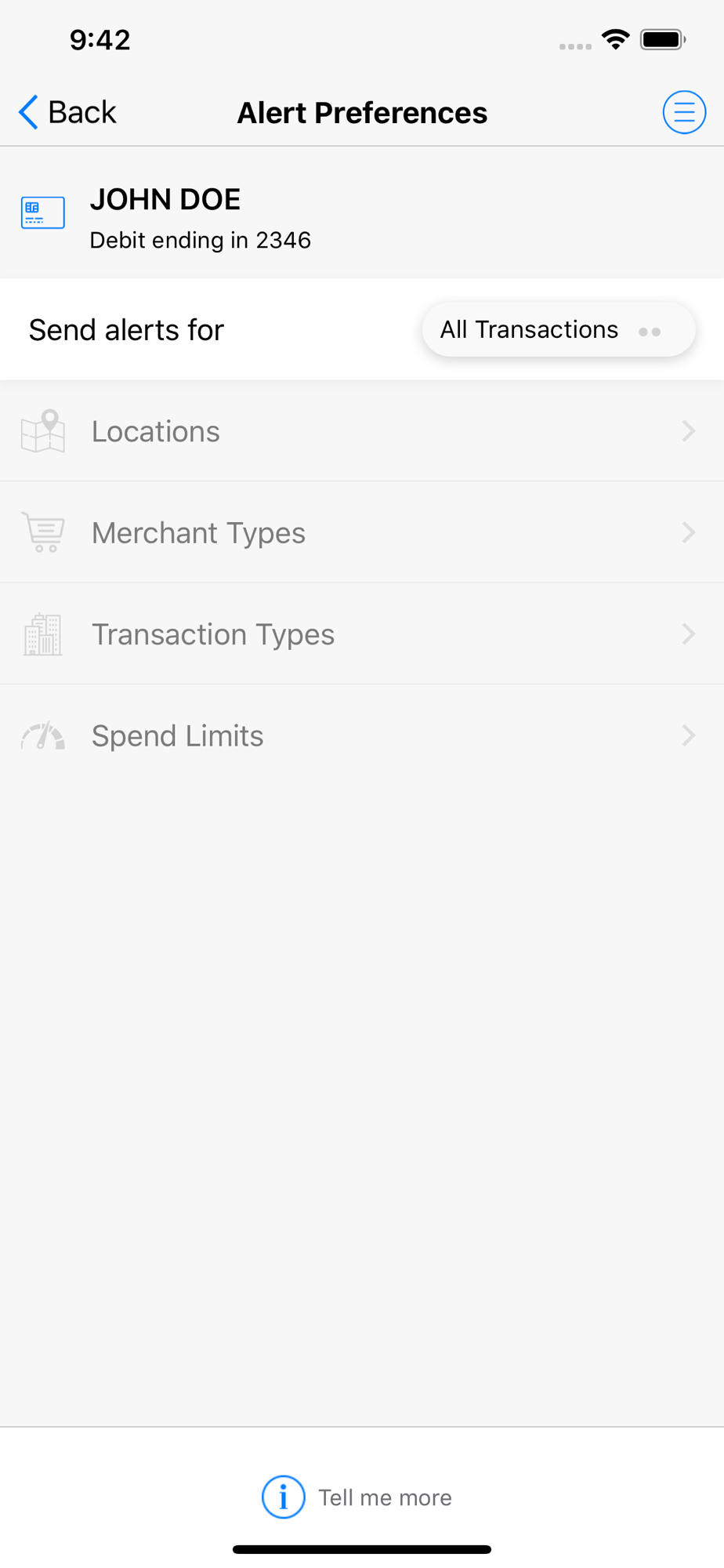Go back to the previous screen
Image resolution: width=724 pixels, height=1568 pixels.
tap(67, 112)
